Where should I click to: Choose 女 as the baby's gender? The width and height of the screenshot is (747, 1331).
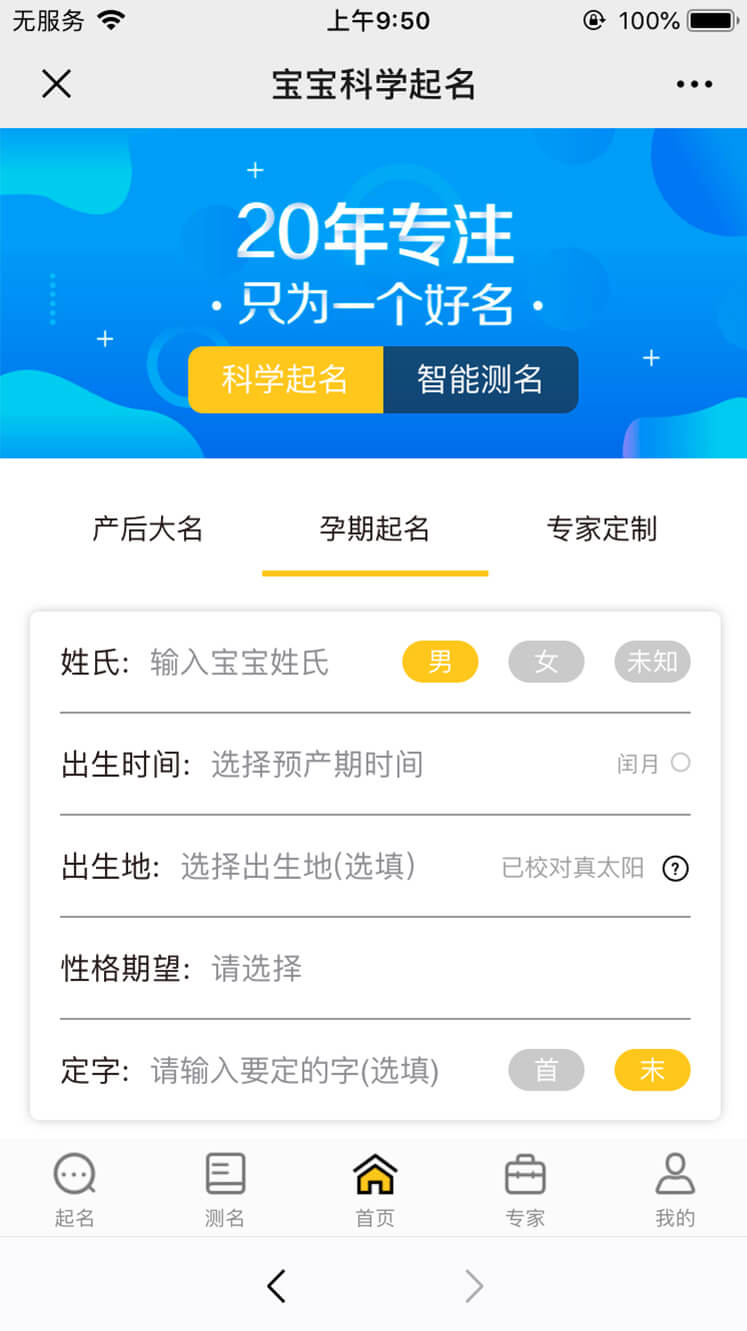[546, 662]
